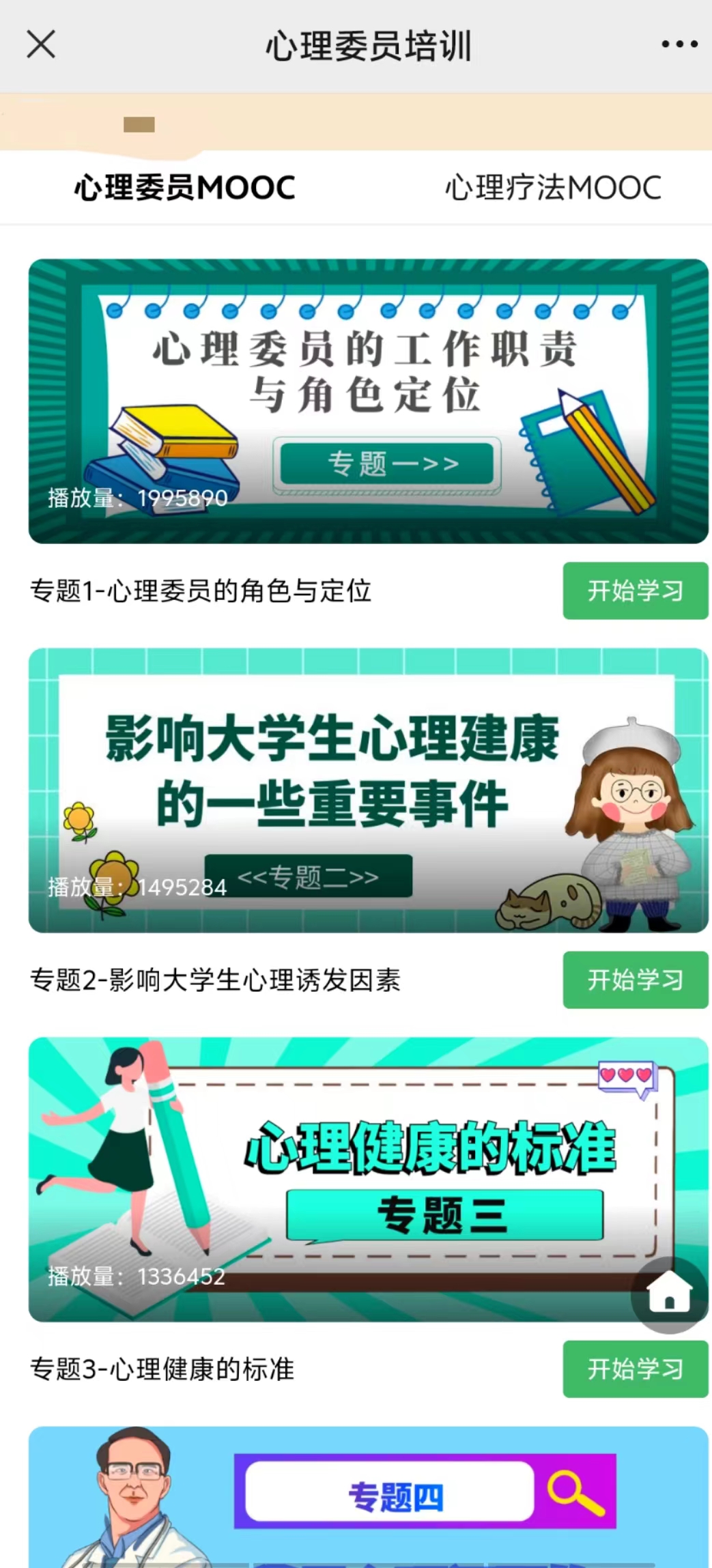Open the three-dot overflow menu
Viewport: 712px width, 1568px height.
coord(679,45)
